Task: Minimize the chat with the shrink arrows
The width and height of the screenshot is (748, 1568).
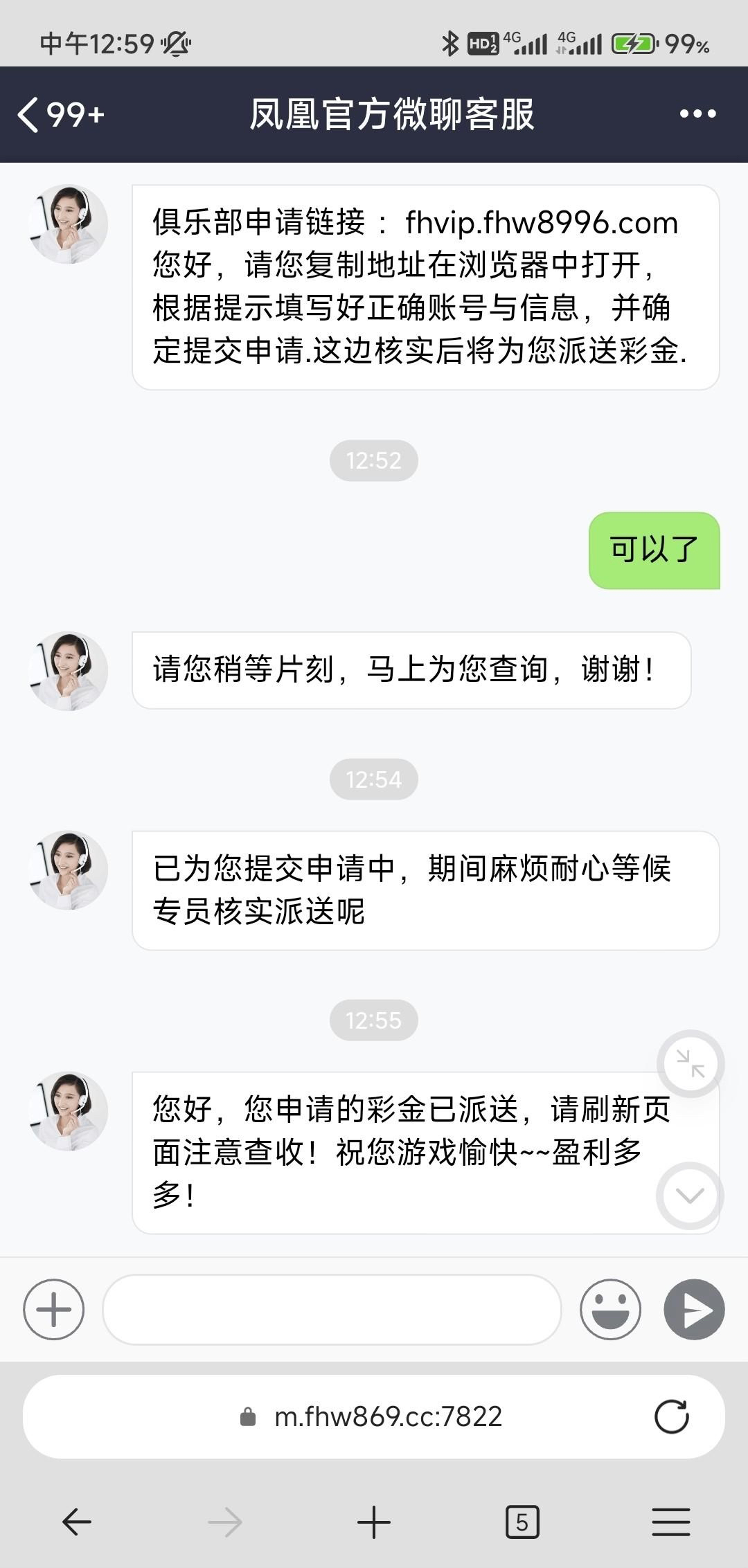Action: tap(690, 1063)
